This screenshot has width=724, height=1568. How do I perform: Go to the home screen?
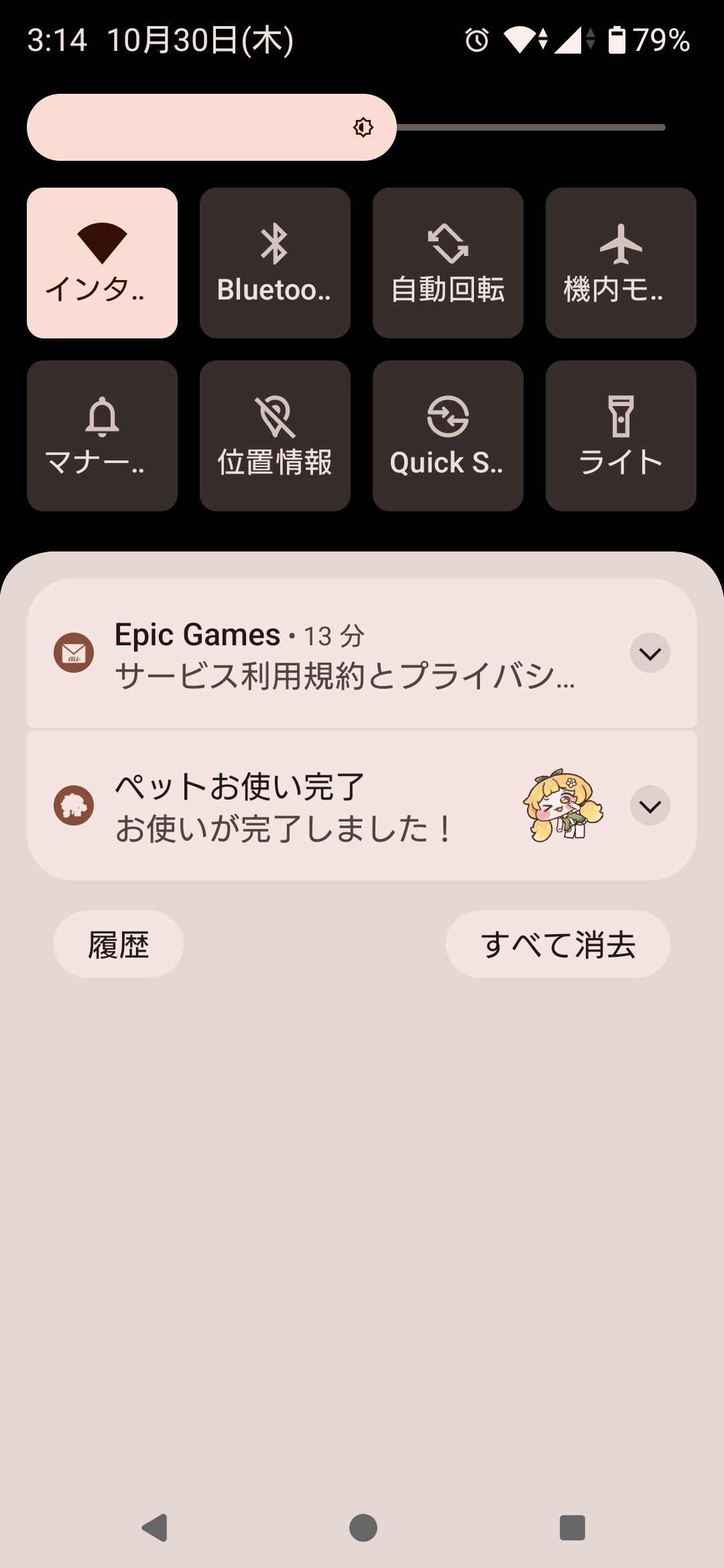(363, 1528)
